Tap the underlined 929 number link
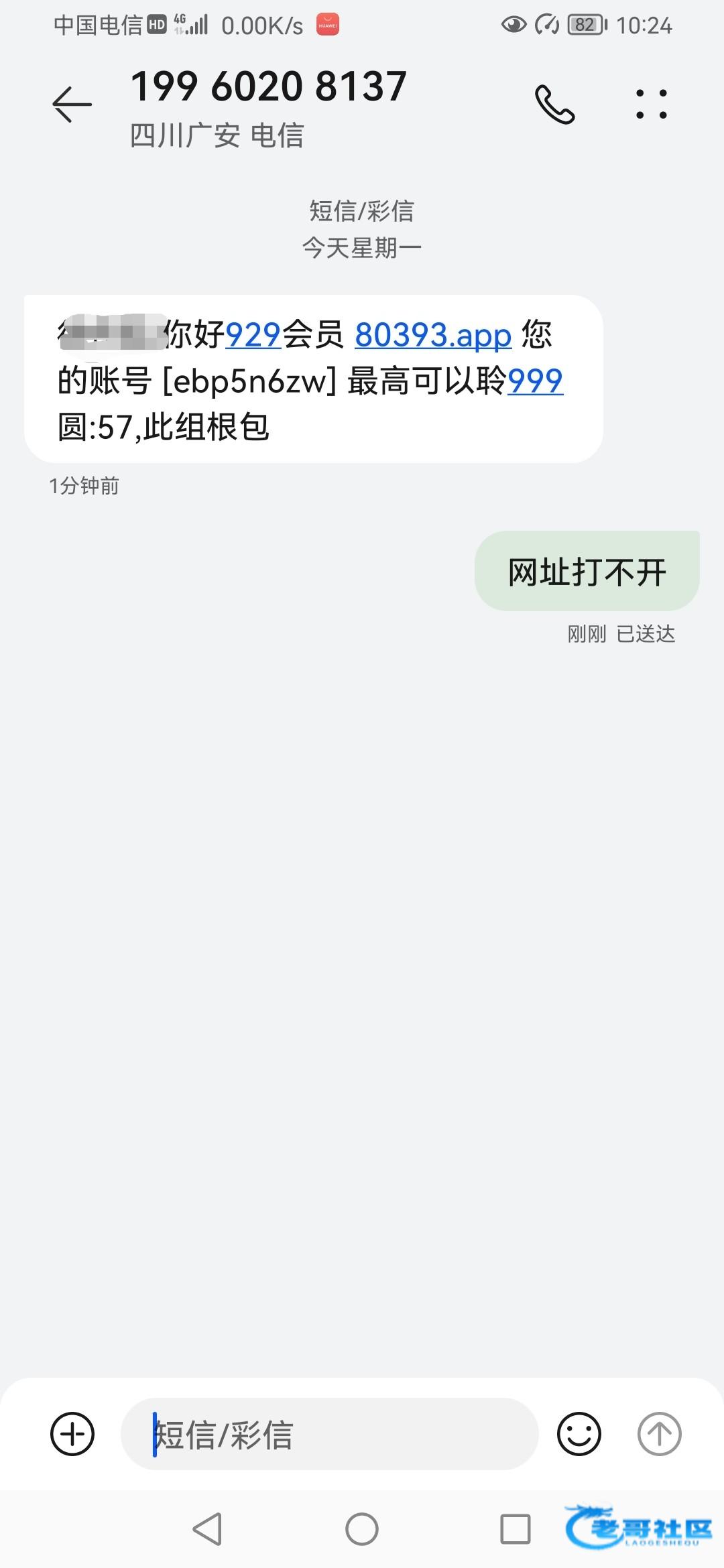The image size is (724, 1568). (x=253, y=335)
